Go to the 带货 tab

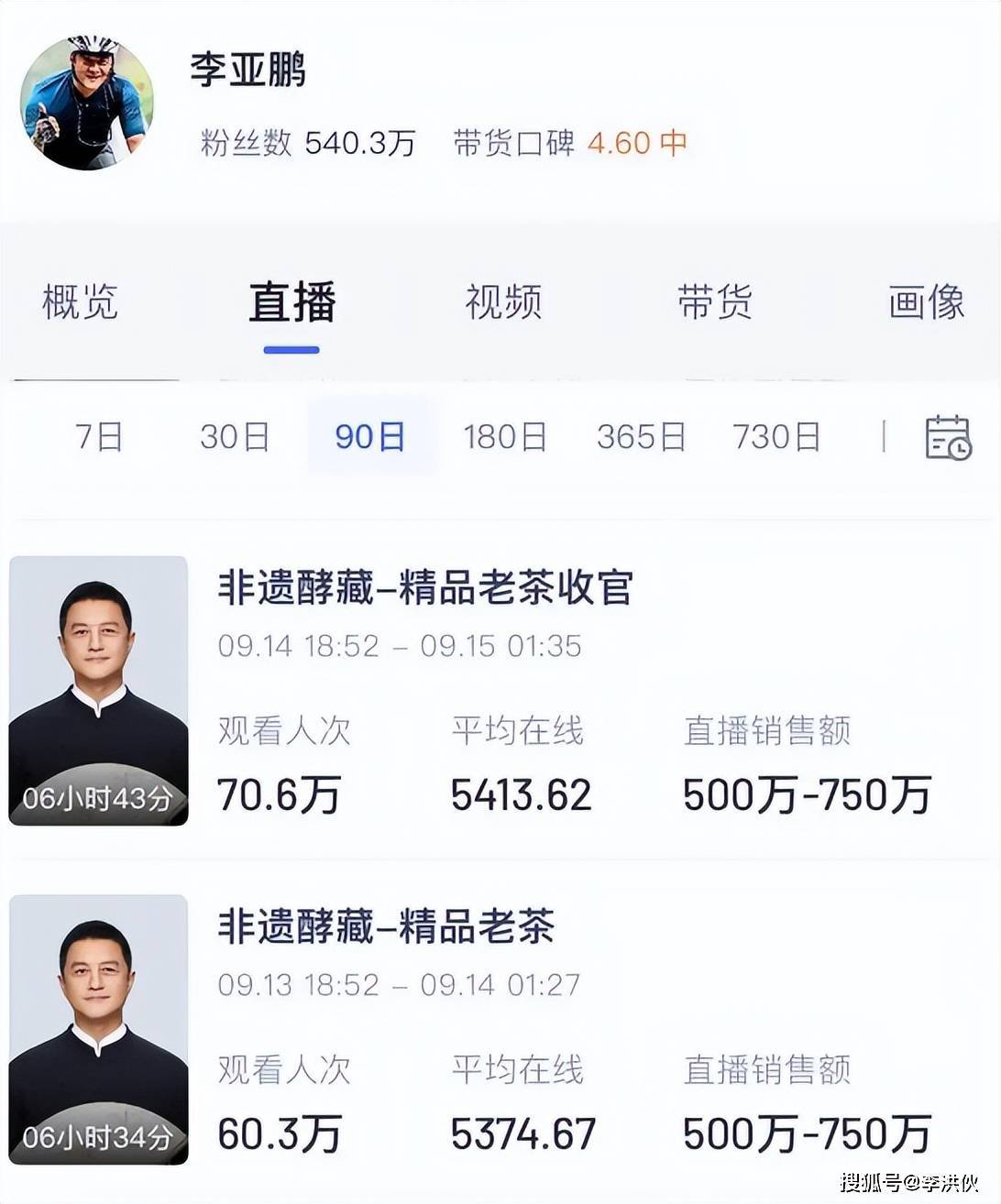coord(714,302)
